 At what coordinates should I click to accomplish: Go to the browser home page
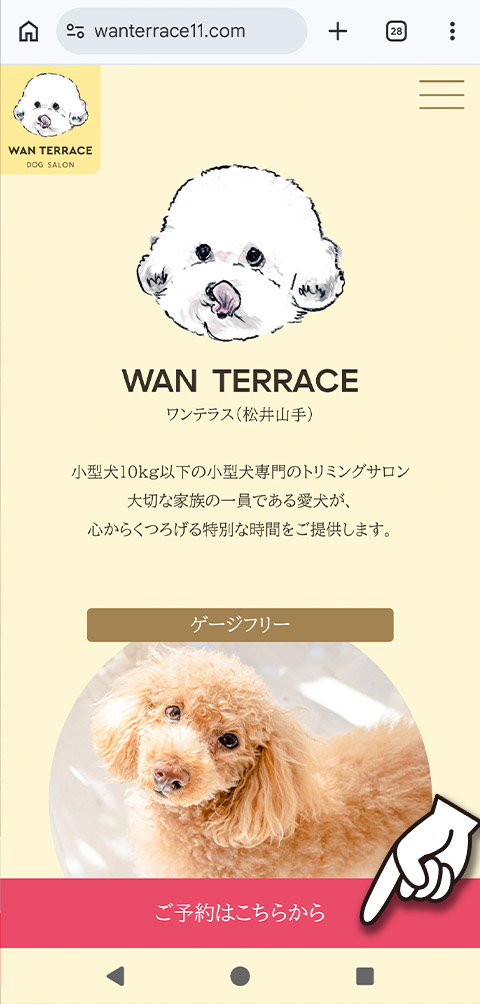[28, 31]
